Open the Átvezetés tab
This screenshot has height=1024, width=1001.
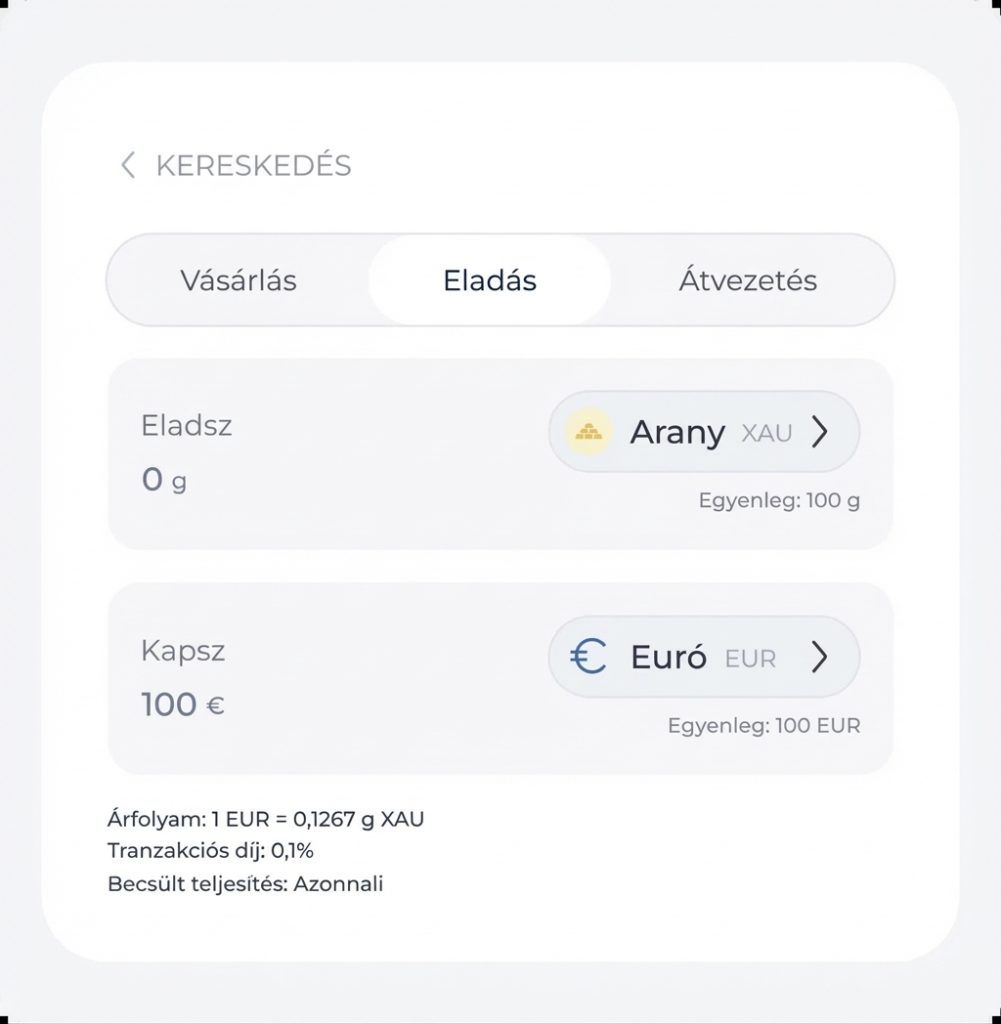tap(748, 280)
